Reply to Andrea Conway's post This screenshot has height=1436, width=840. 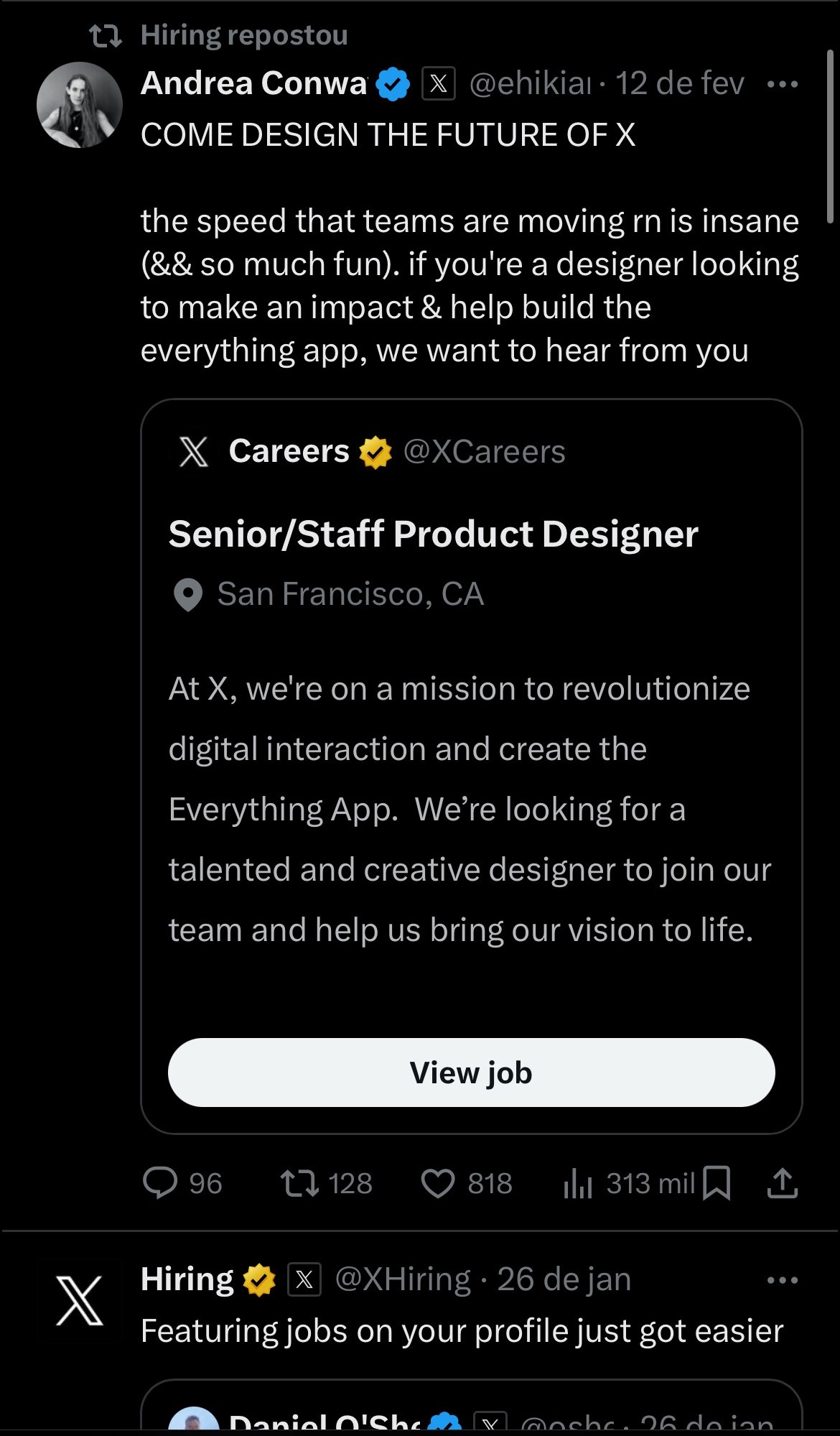tap(183, 1183)
